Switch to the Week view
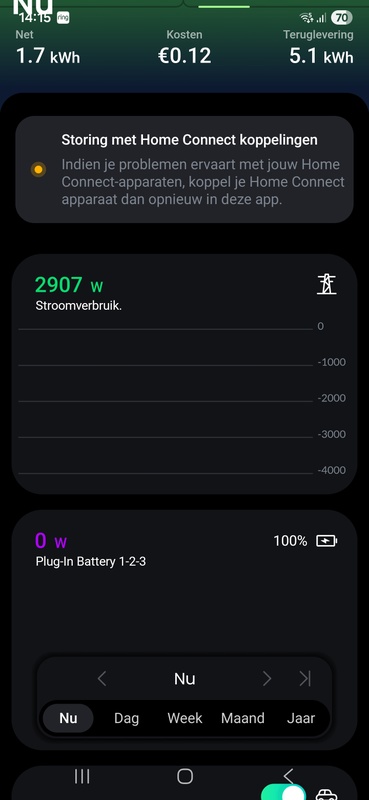This screenshot has height=800, width=369. pyautogui.click(x=185, y=718)
